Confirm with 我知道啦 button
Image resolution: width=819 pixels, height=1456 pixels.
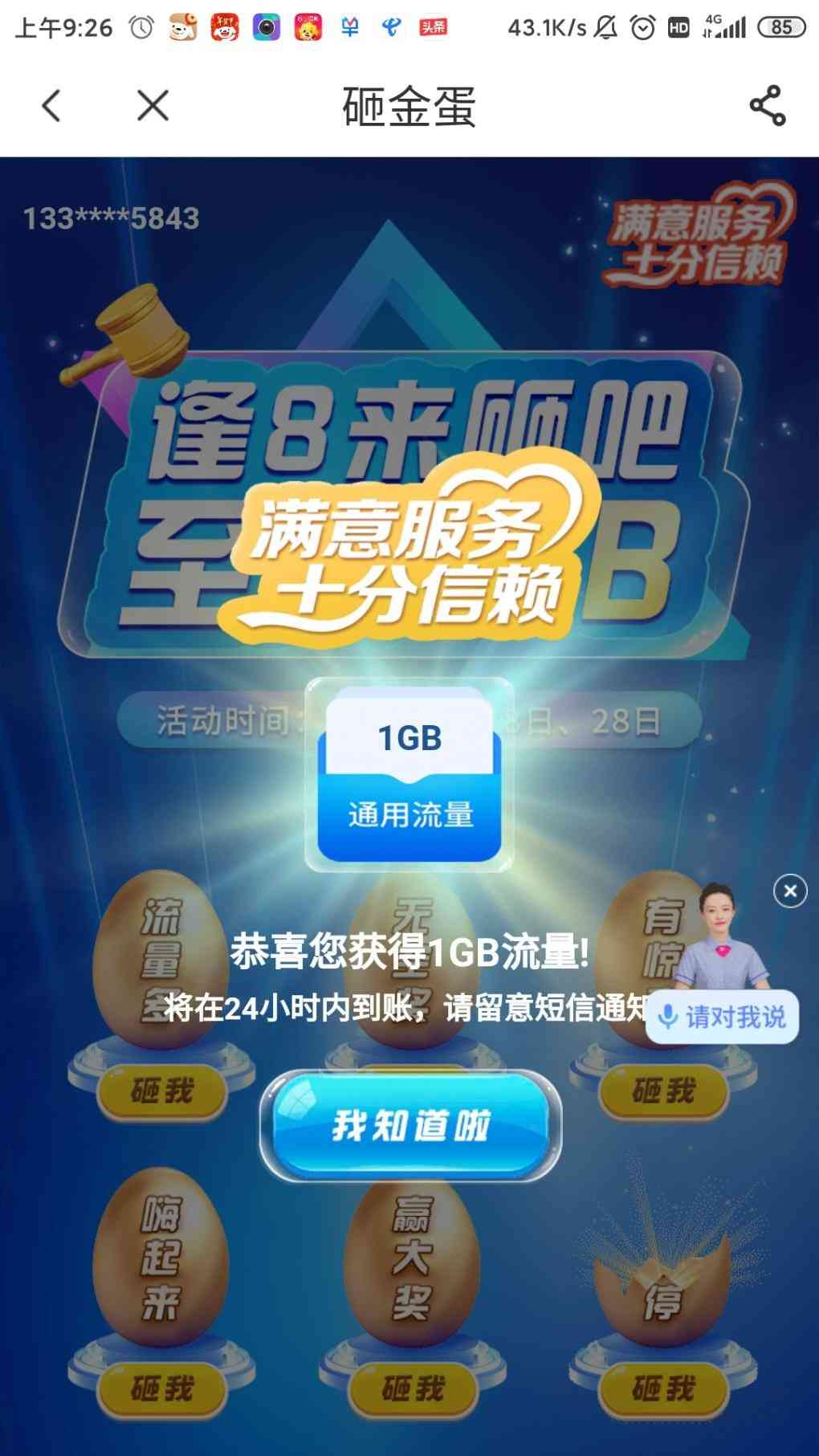point(410,1125)
